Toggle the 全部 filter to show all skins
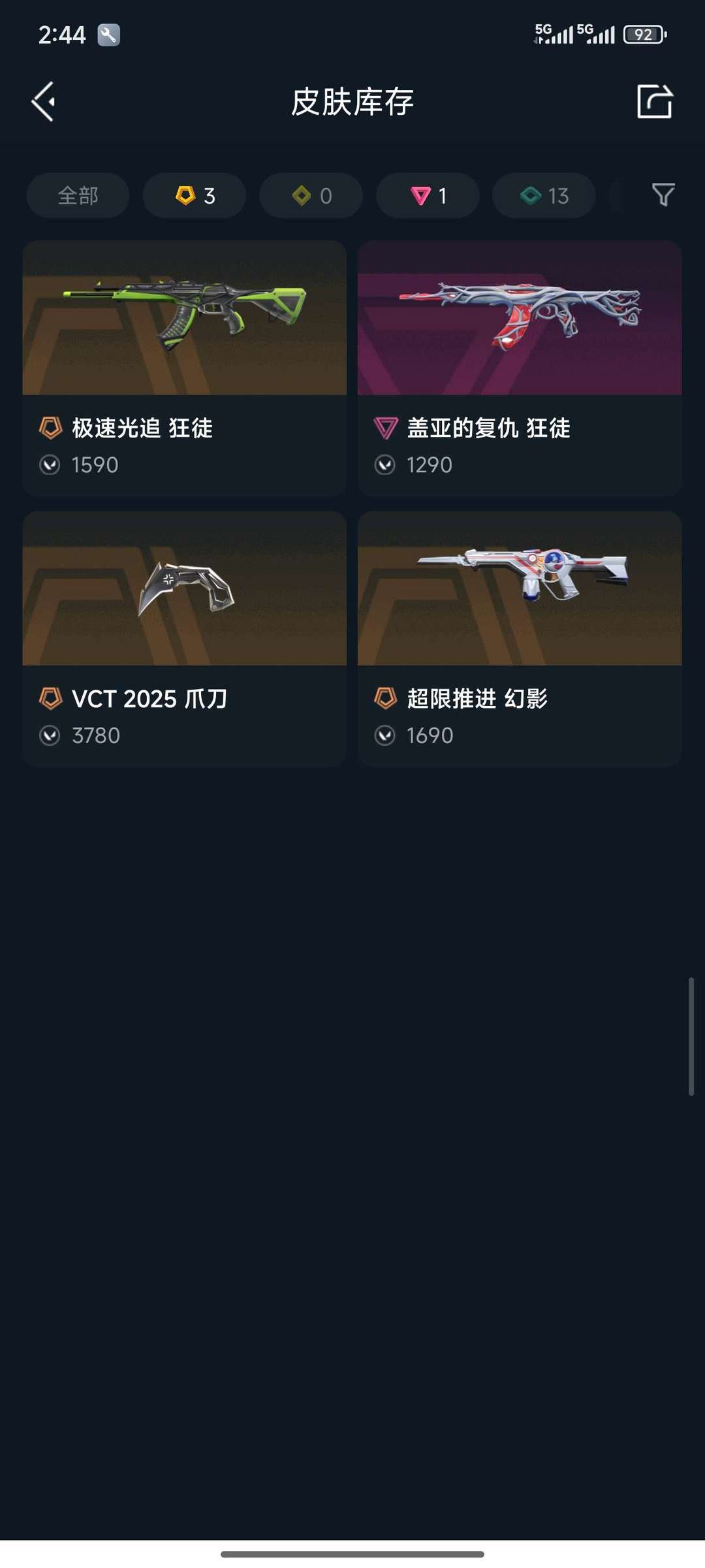705x1568 pixels. pos(77,195)
